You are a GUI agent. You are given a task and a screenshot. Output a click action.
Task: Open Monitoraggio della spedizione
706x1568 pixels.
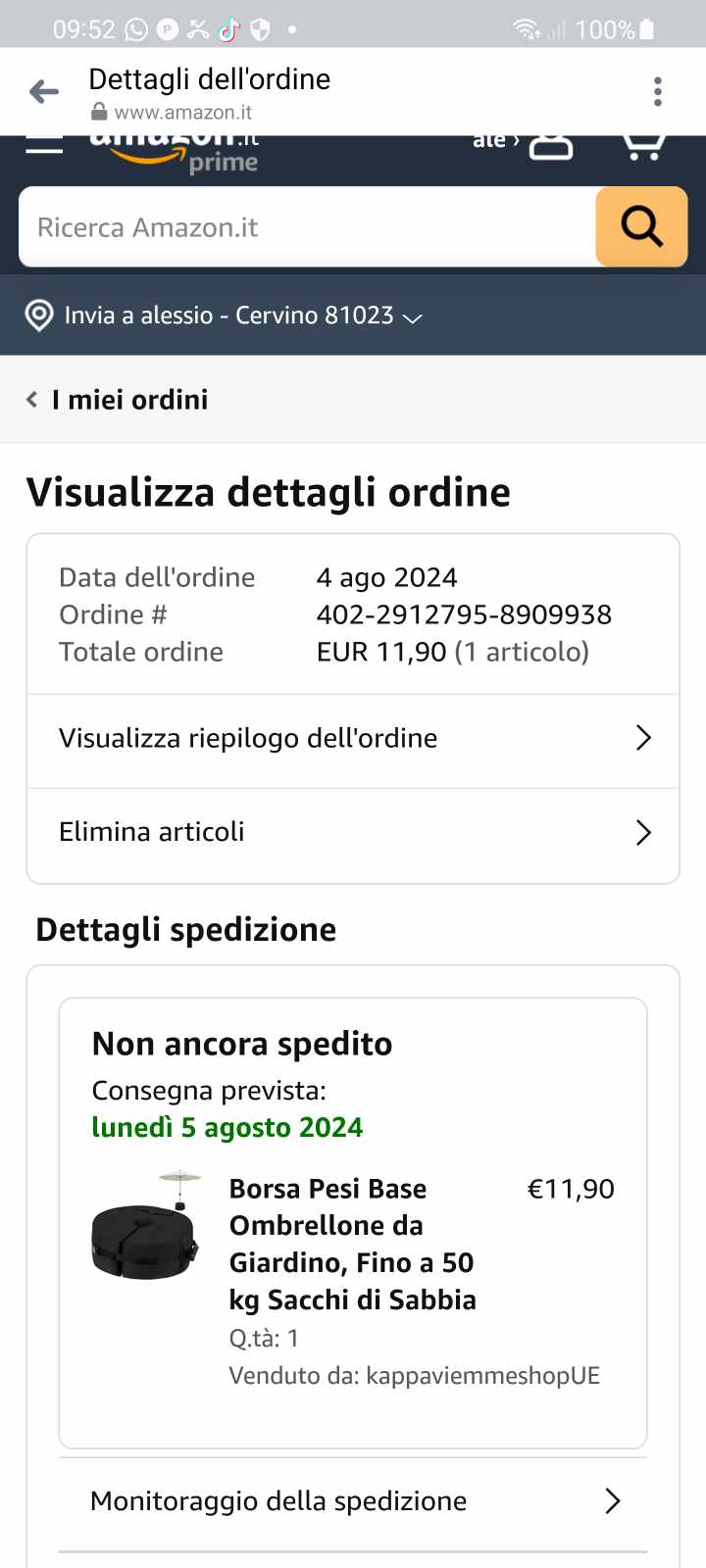click(x=353, y=1501)
